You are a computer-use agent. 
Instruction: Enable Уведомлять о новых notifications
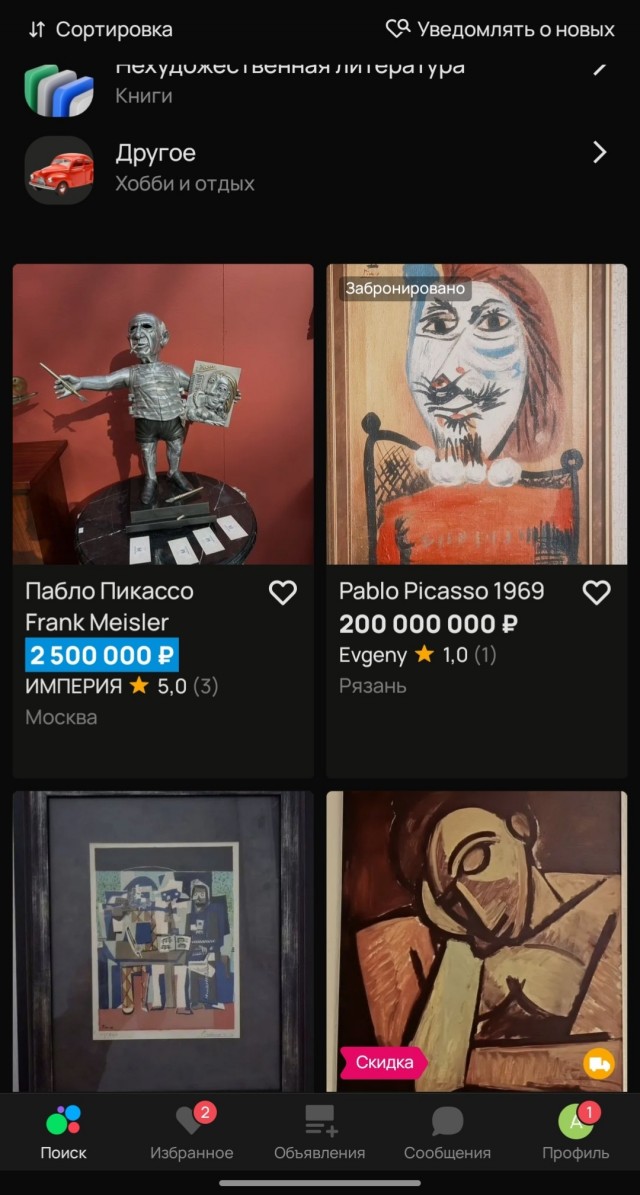499,30
